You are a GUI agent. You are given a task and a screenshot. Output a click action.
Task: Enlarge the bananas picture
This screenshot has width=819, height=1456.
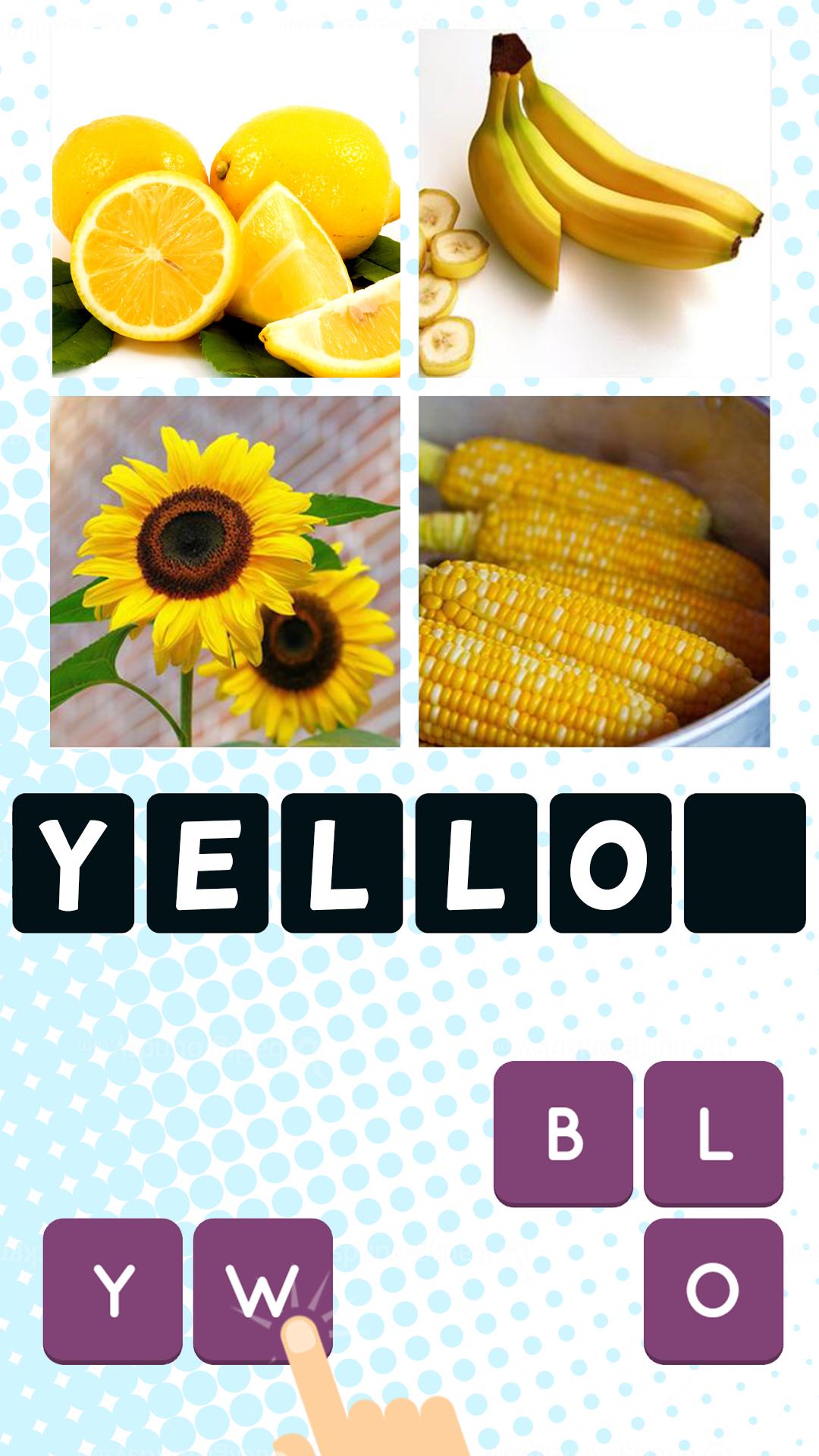(594, 203)
